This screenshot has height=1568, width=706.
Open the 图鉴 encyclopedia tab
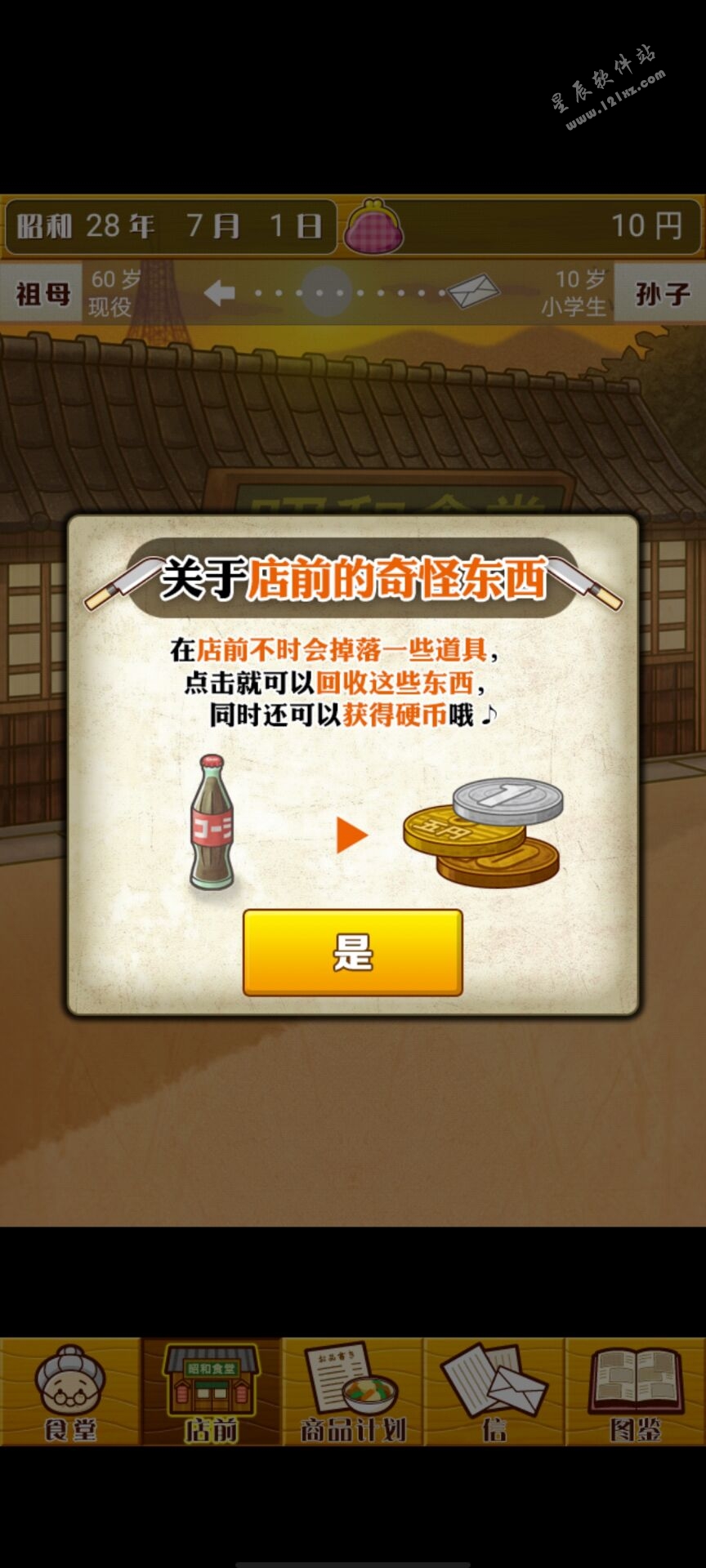(636, 1392)
